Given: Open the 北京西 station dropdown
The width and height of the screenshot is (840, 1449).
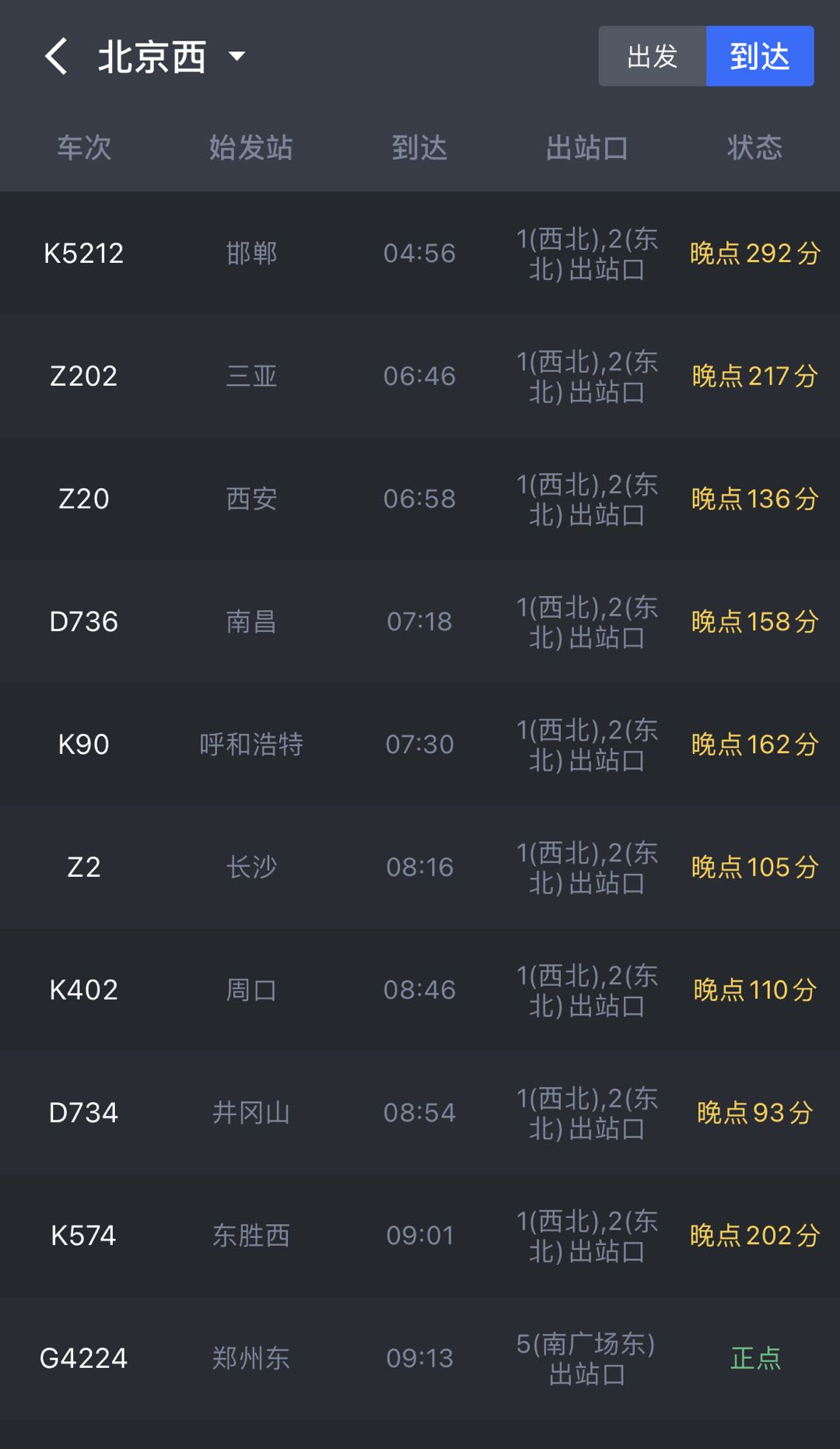Looking at the screenshot, I should point(171,57).
